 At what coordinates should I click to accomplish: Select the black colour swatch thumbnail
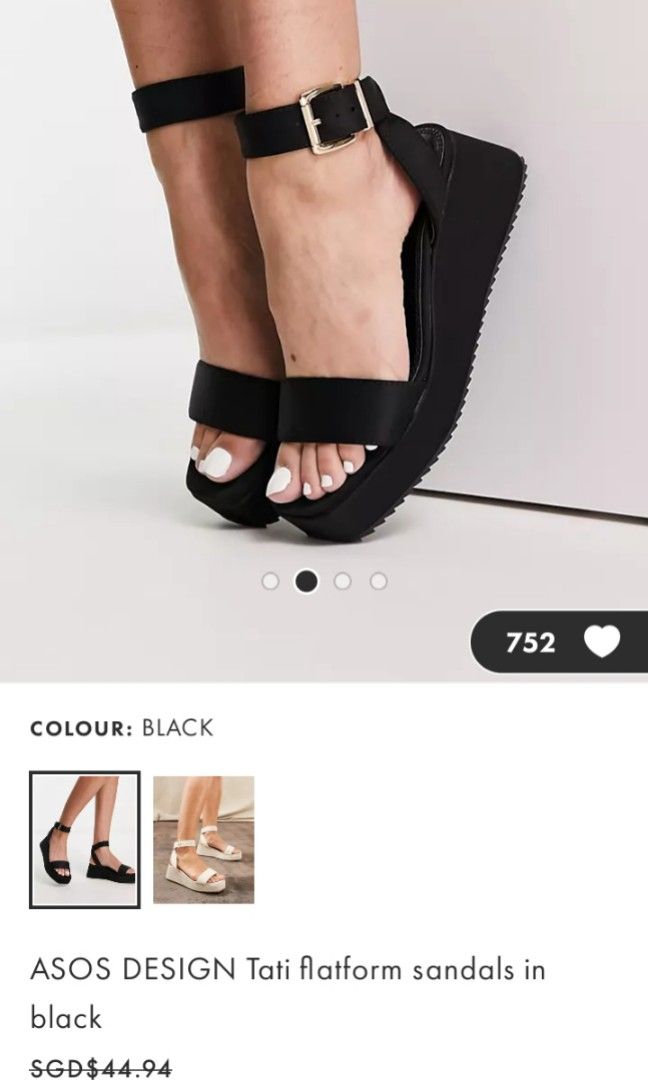(x=85, y=839)
